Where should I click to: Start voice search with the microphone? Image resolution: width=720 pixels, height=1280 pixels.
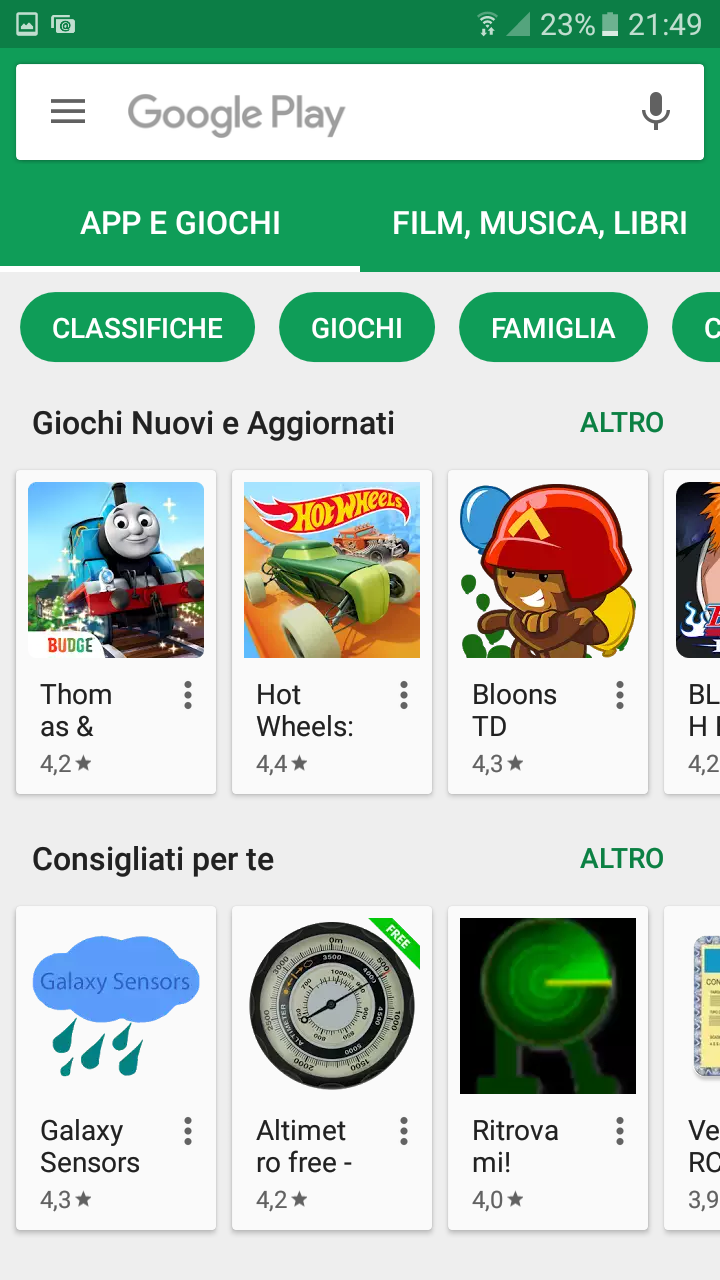[x=655, y=112]
